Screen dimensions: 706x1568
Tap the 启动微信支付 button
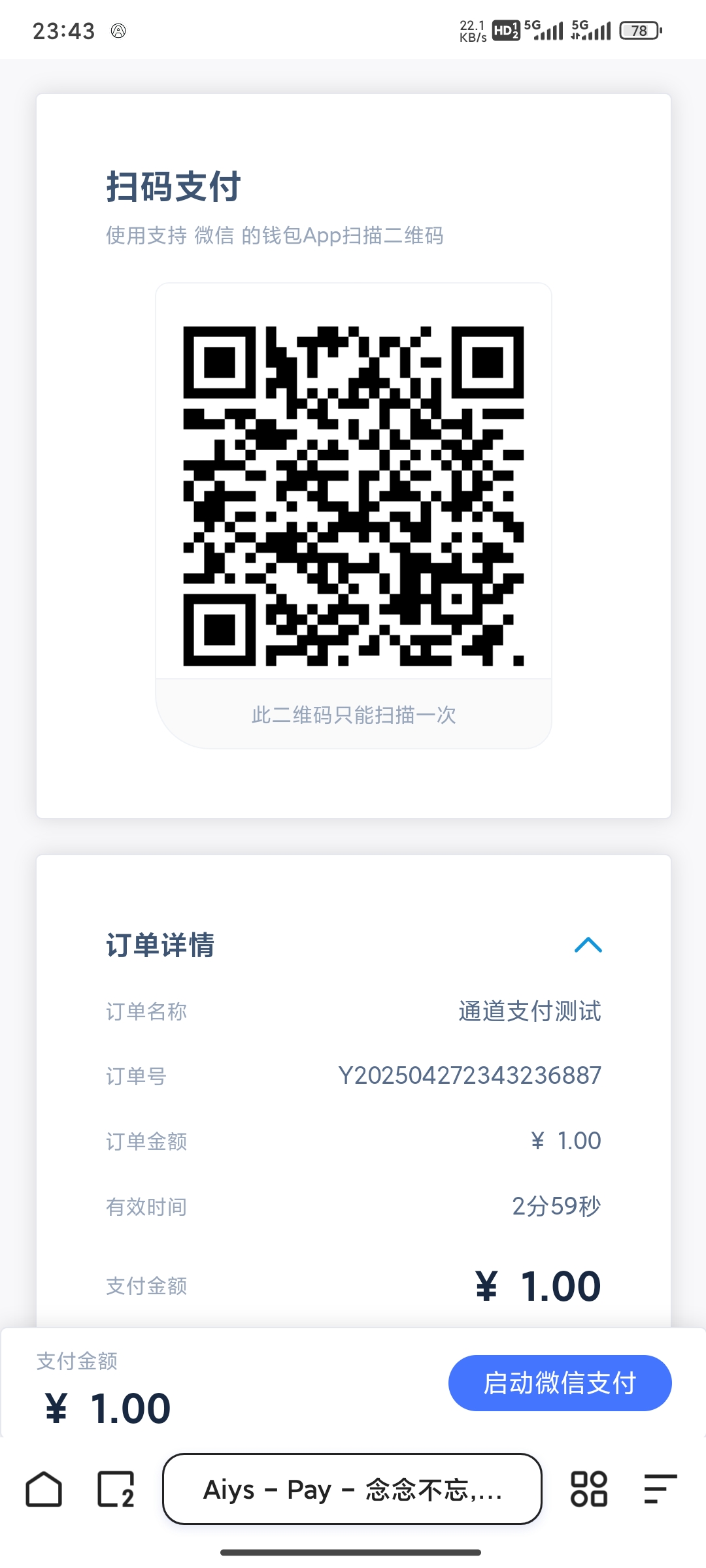[560, 1382]
